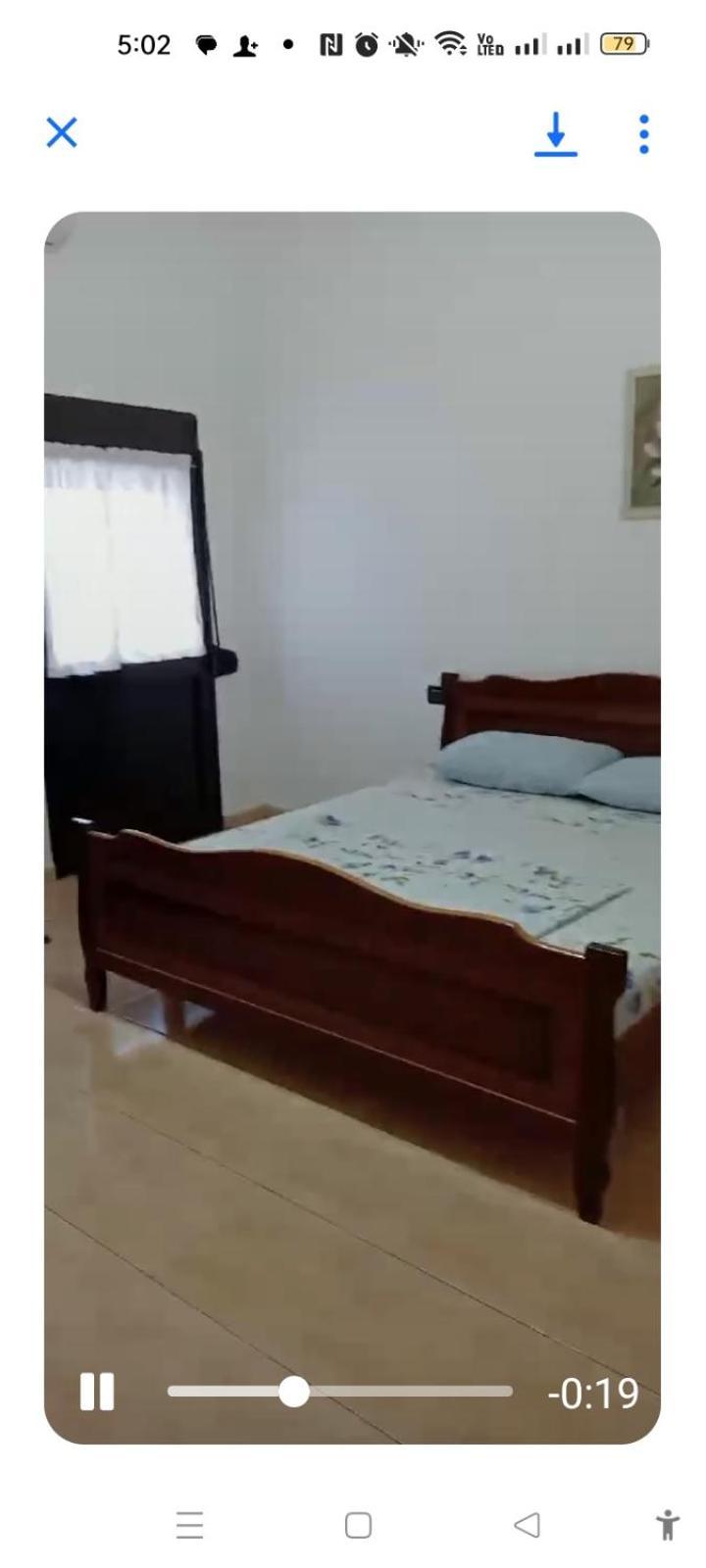Viewport: 706px width, 1568px height.
Task: Open recent apps from navigation bar
Action: [190, 1525]
